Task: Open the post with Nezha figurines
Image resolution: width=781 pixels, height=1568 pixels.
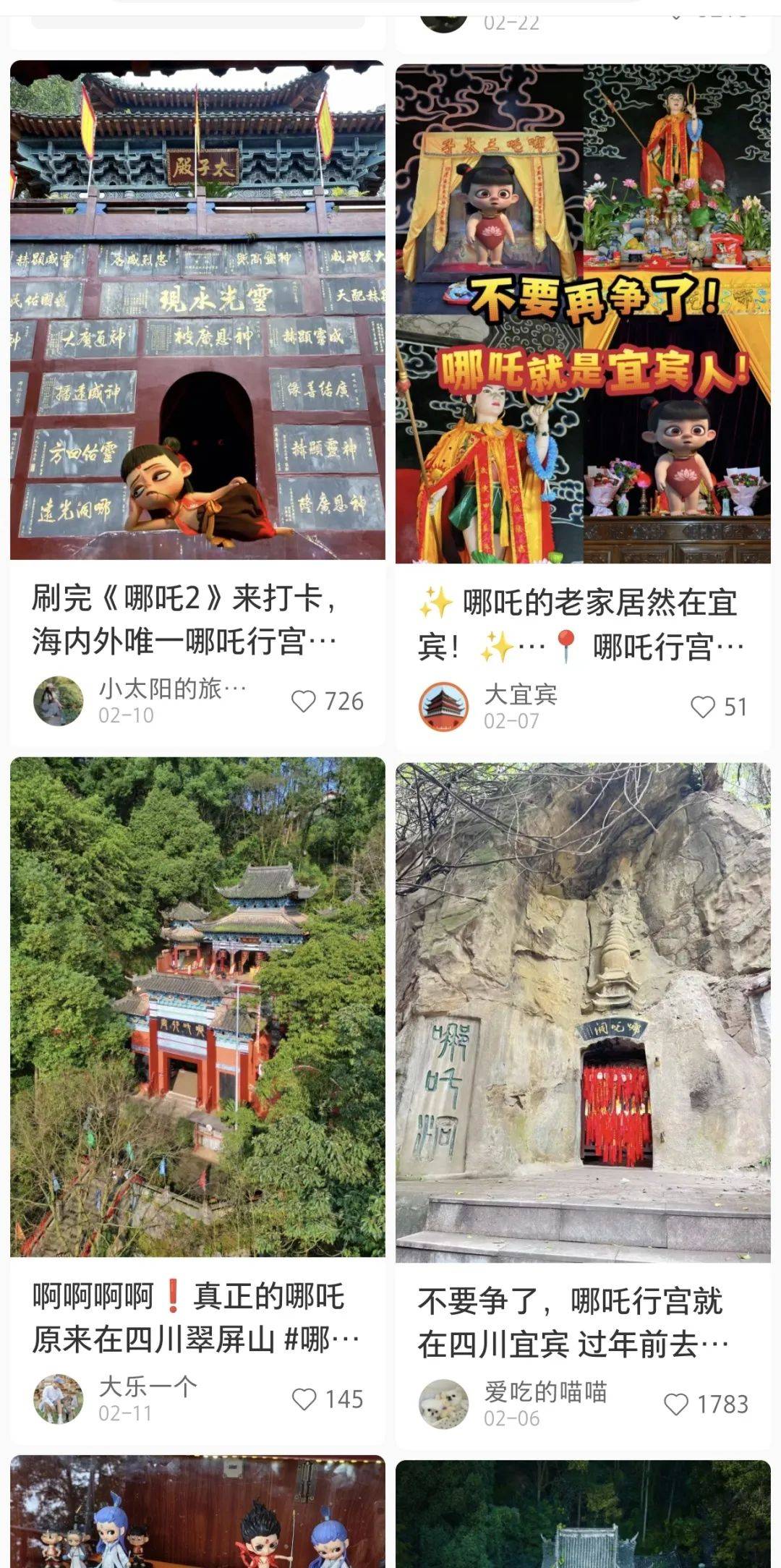Action: [x=197, y=1512]
